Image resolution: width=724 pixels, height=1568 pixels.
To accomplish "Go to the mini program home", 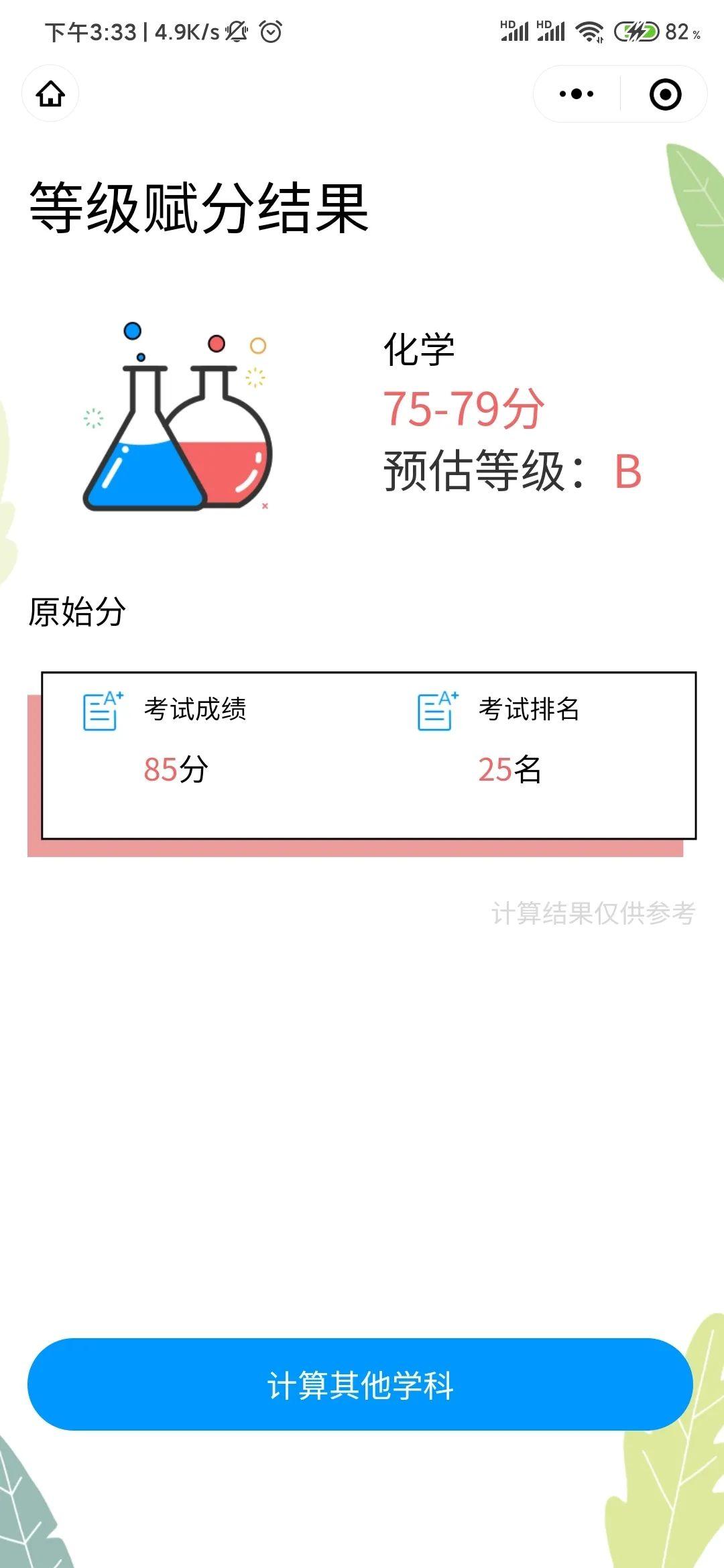I will 50,94.
